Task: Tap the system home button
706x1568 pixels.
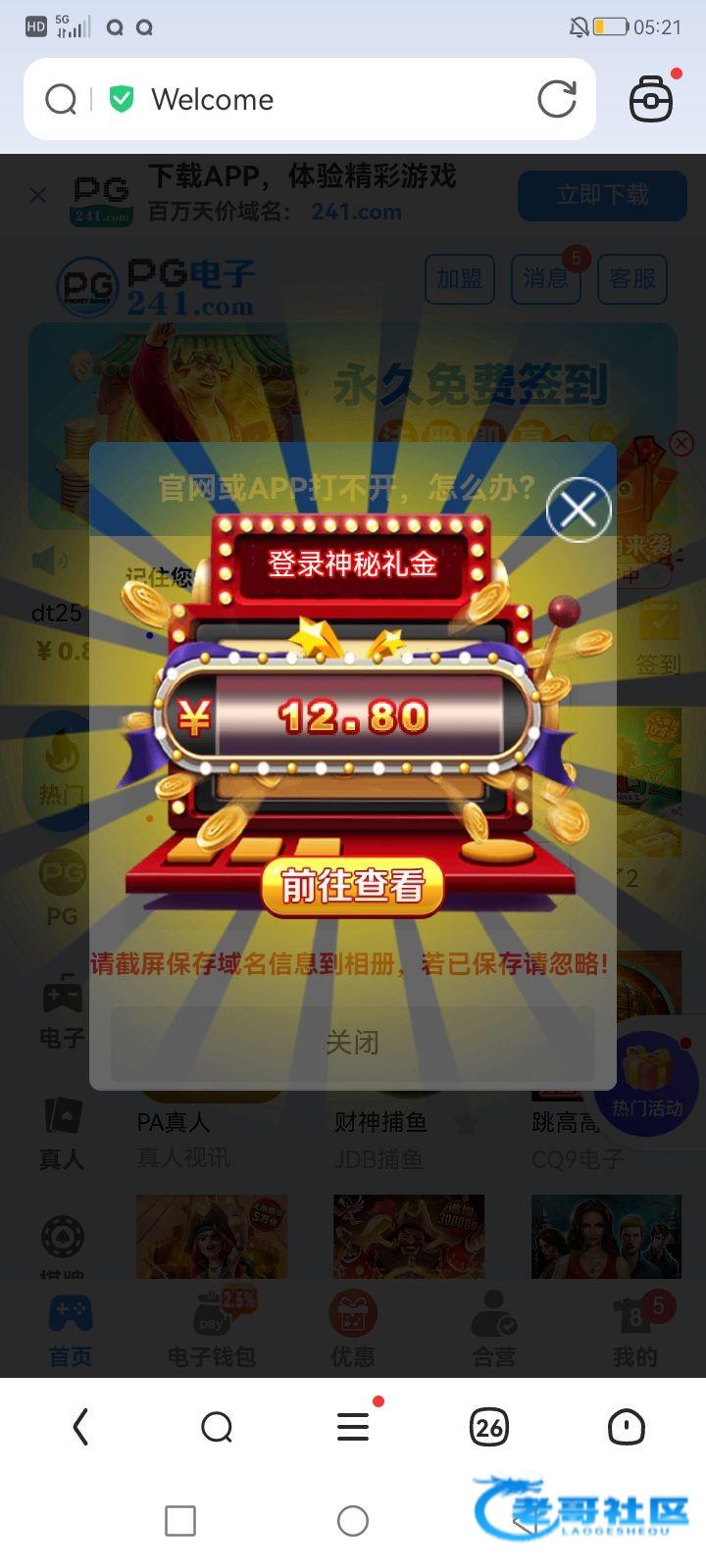Action: pos(353,1521)
